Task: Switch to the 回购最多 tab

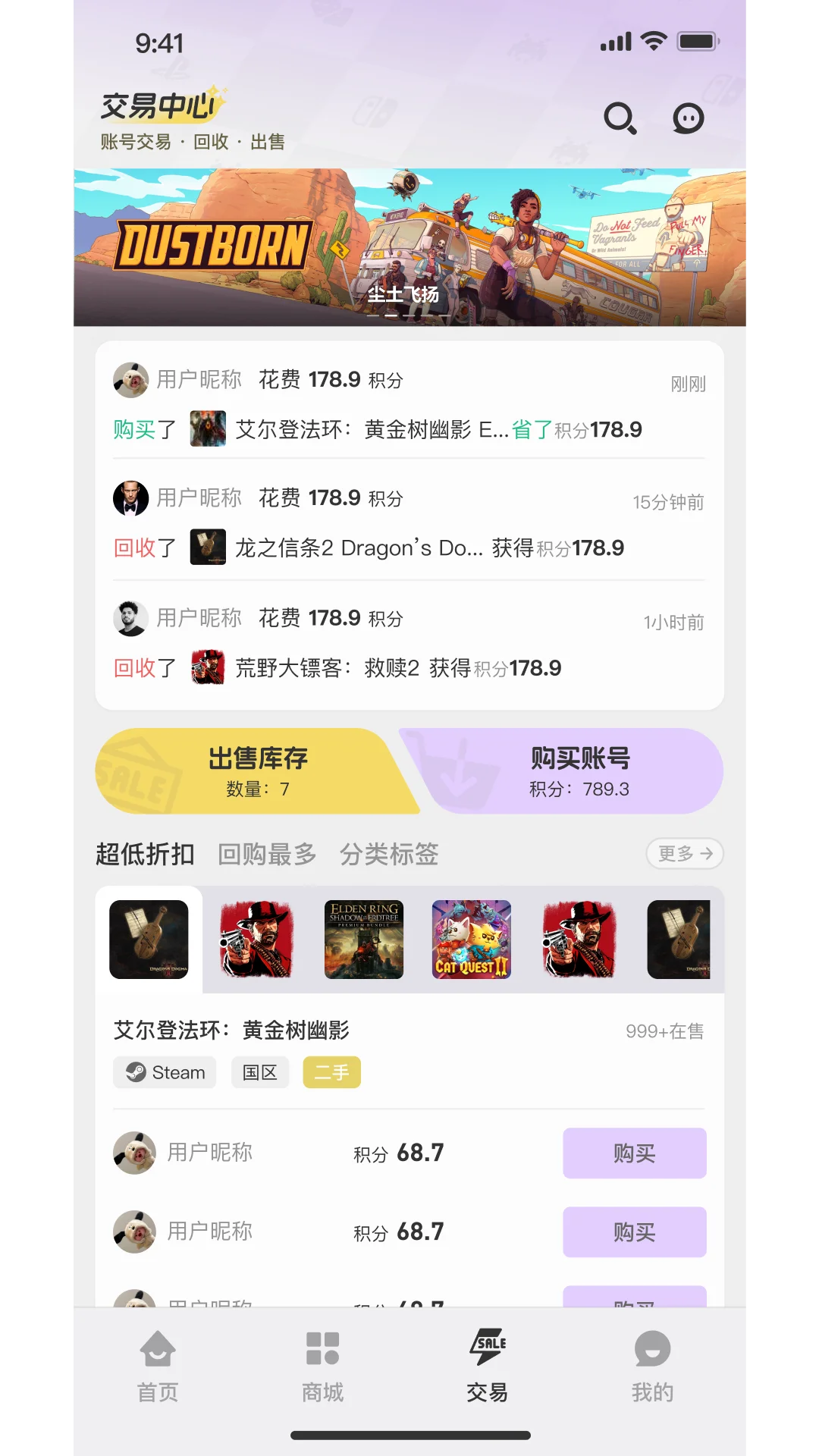Action: pos(267,853)
